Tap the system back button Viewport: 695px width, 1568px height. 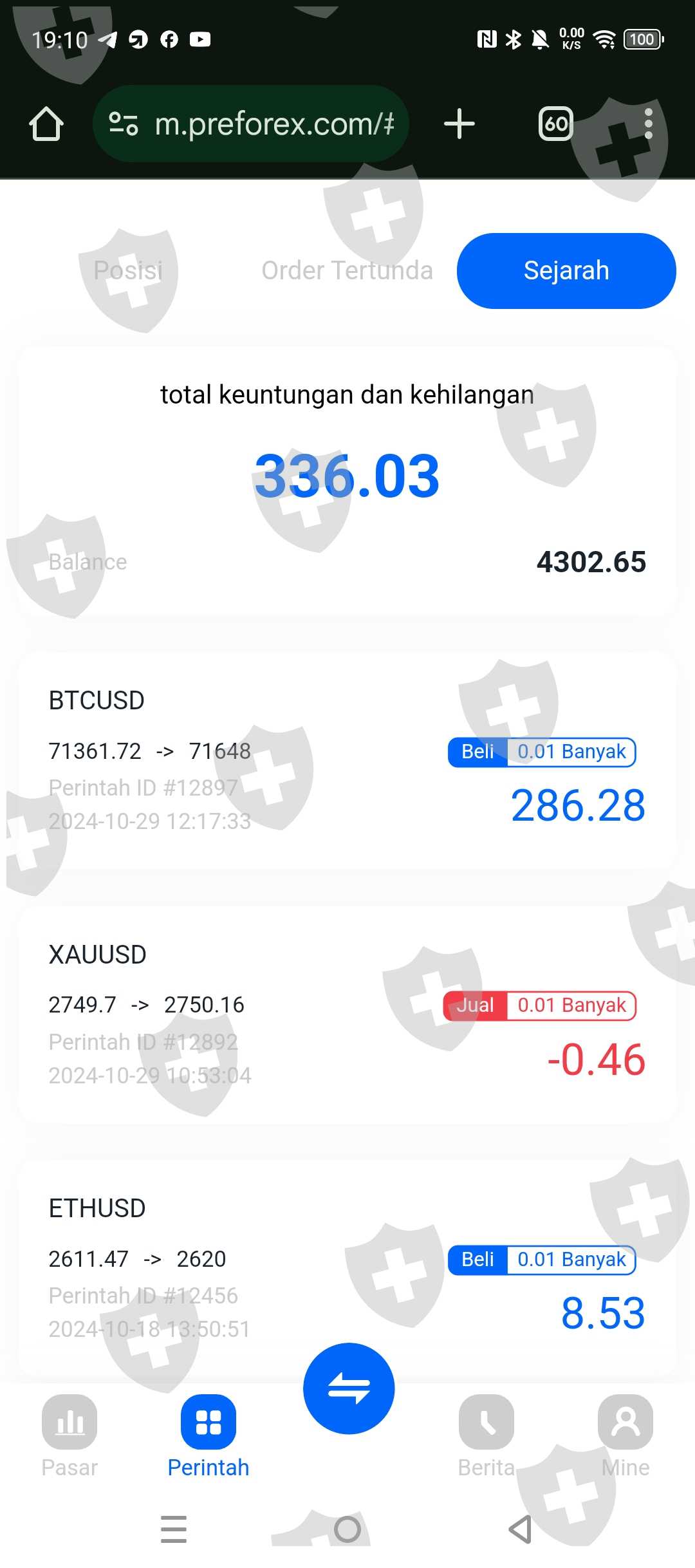[x=520, y=1529]
